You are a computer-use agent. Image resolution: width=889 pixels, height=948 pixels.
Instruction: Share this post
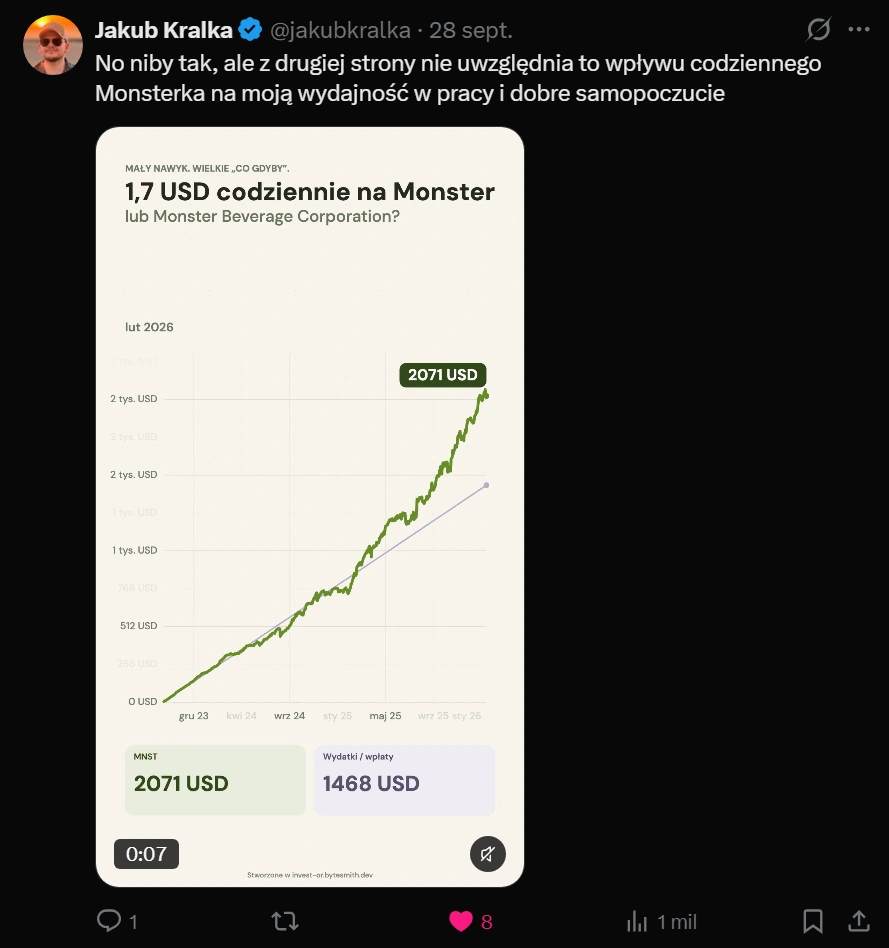tap(859, 921)
